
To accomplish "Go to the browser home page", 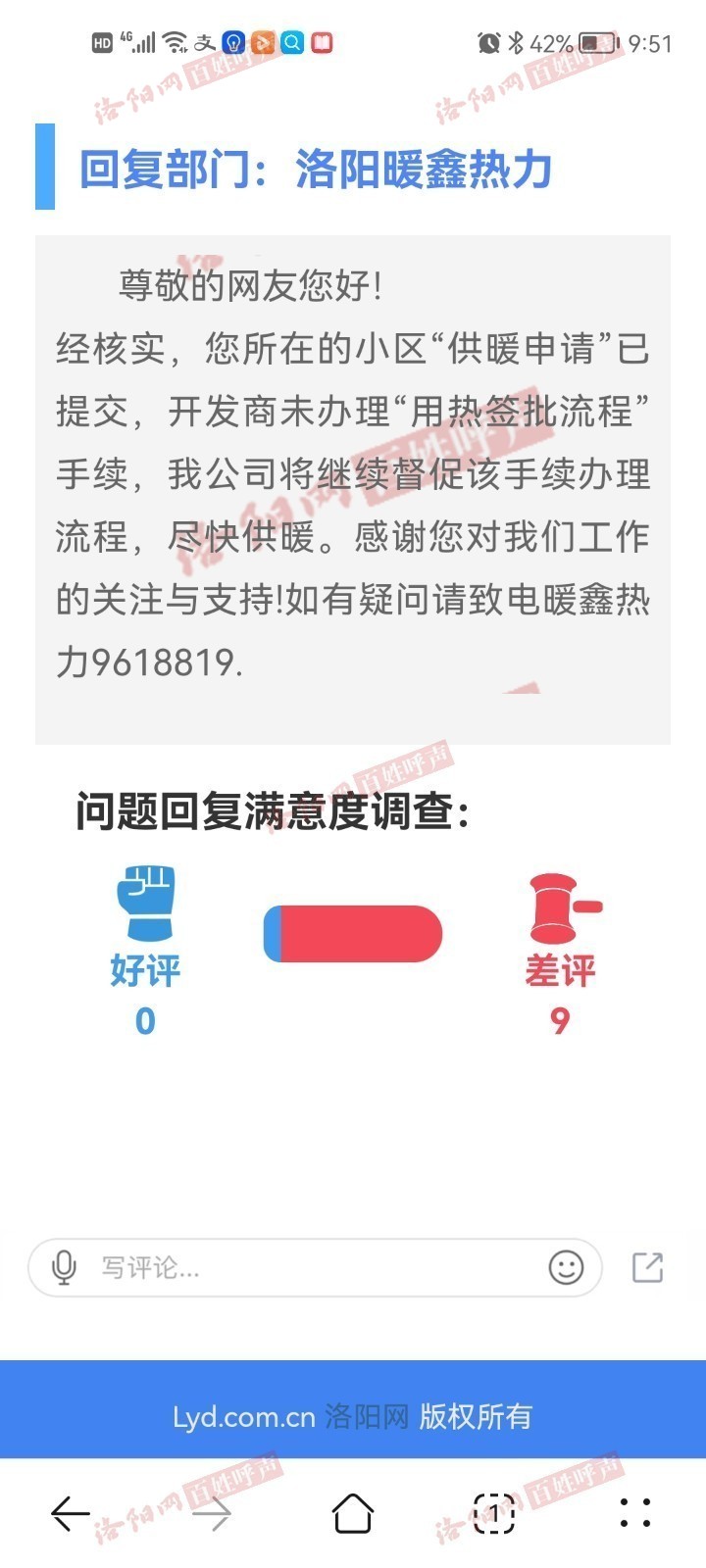I will pyautogui.click(x=353, y=1513).
